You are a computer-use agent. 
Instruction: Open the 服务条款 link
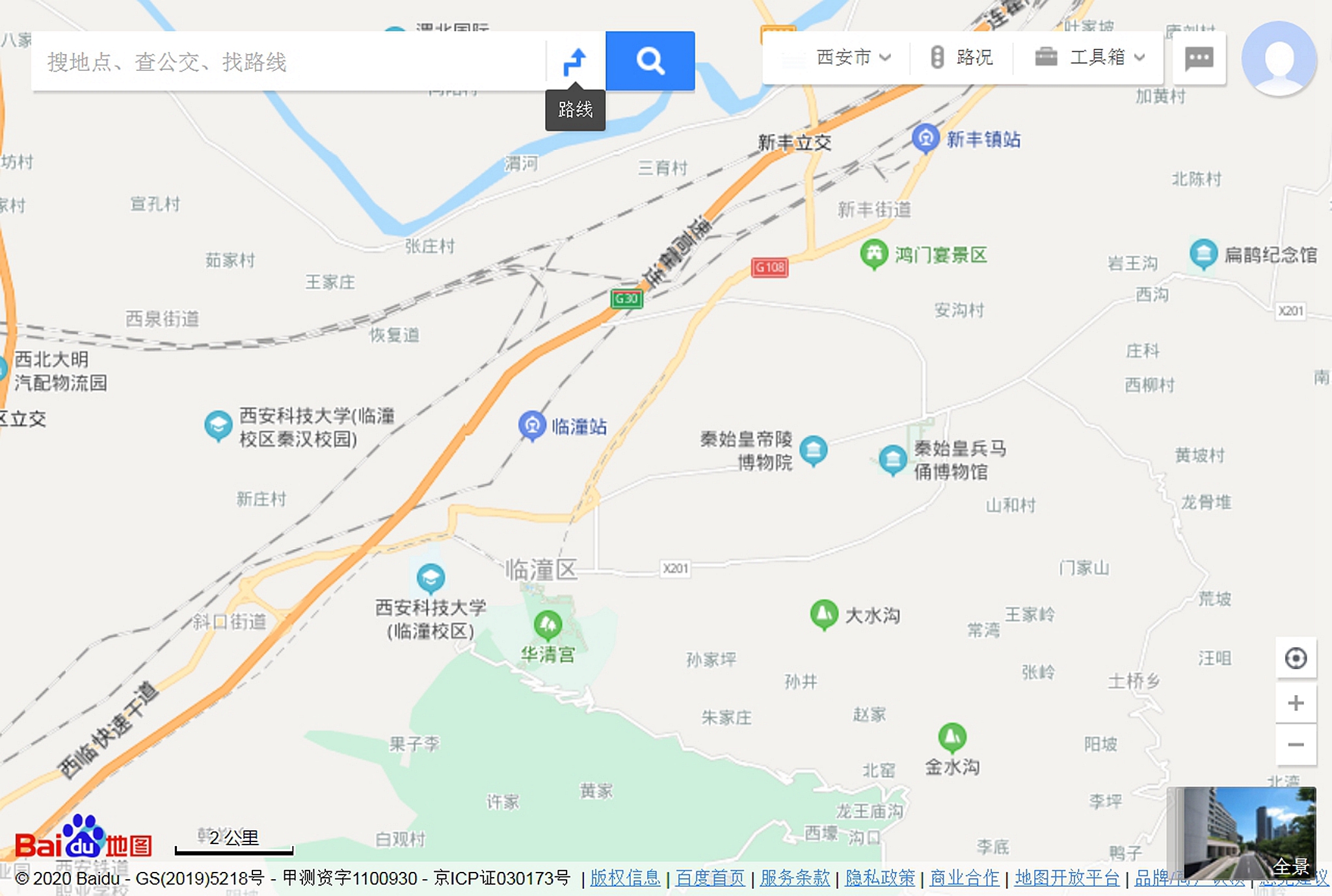tap(794, 878)
